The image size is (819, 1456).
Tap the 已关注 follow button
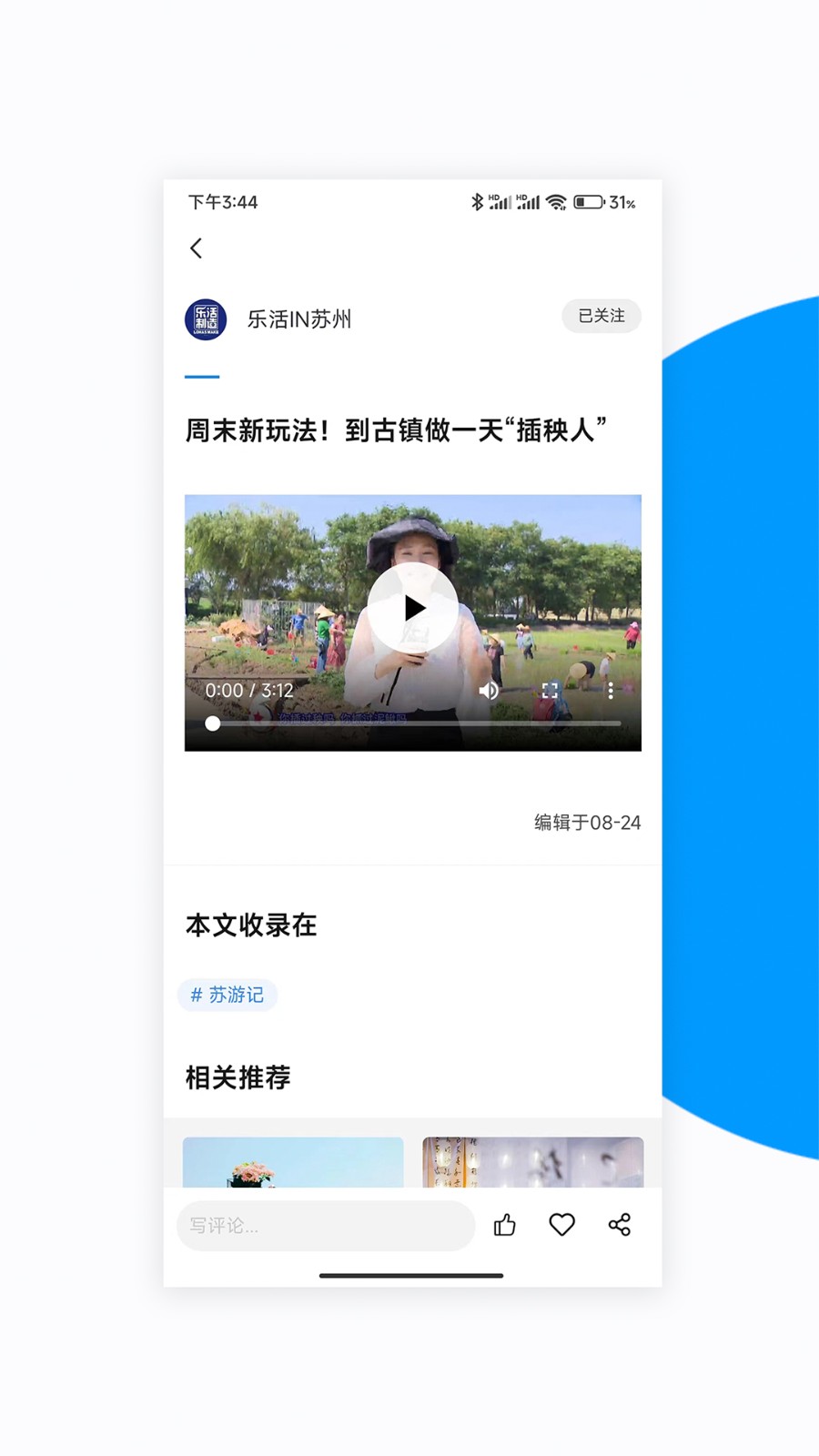[x=601, y=316]
